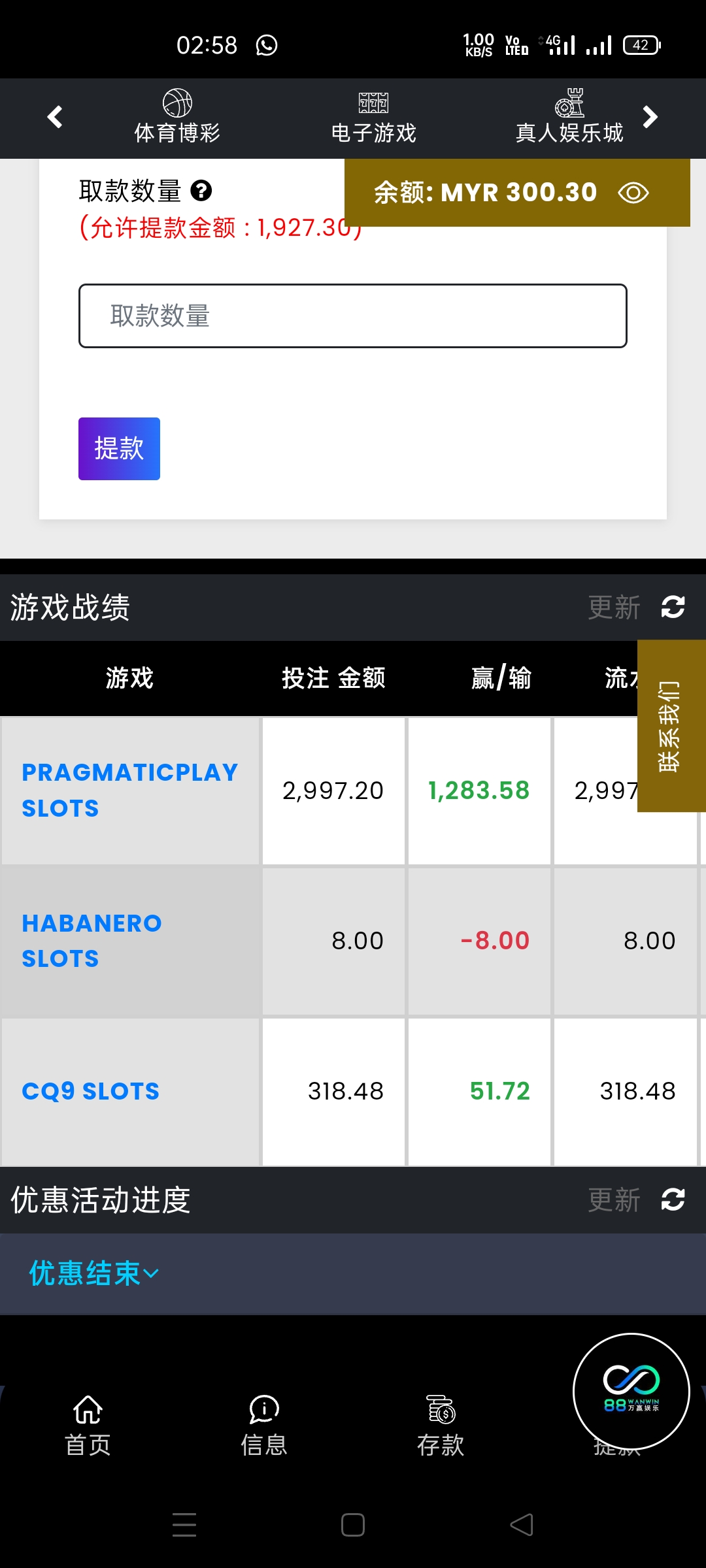Open help icon beside 取款数量
The height and width of the screenshot is (1568, 706).
tap(201, 191)
